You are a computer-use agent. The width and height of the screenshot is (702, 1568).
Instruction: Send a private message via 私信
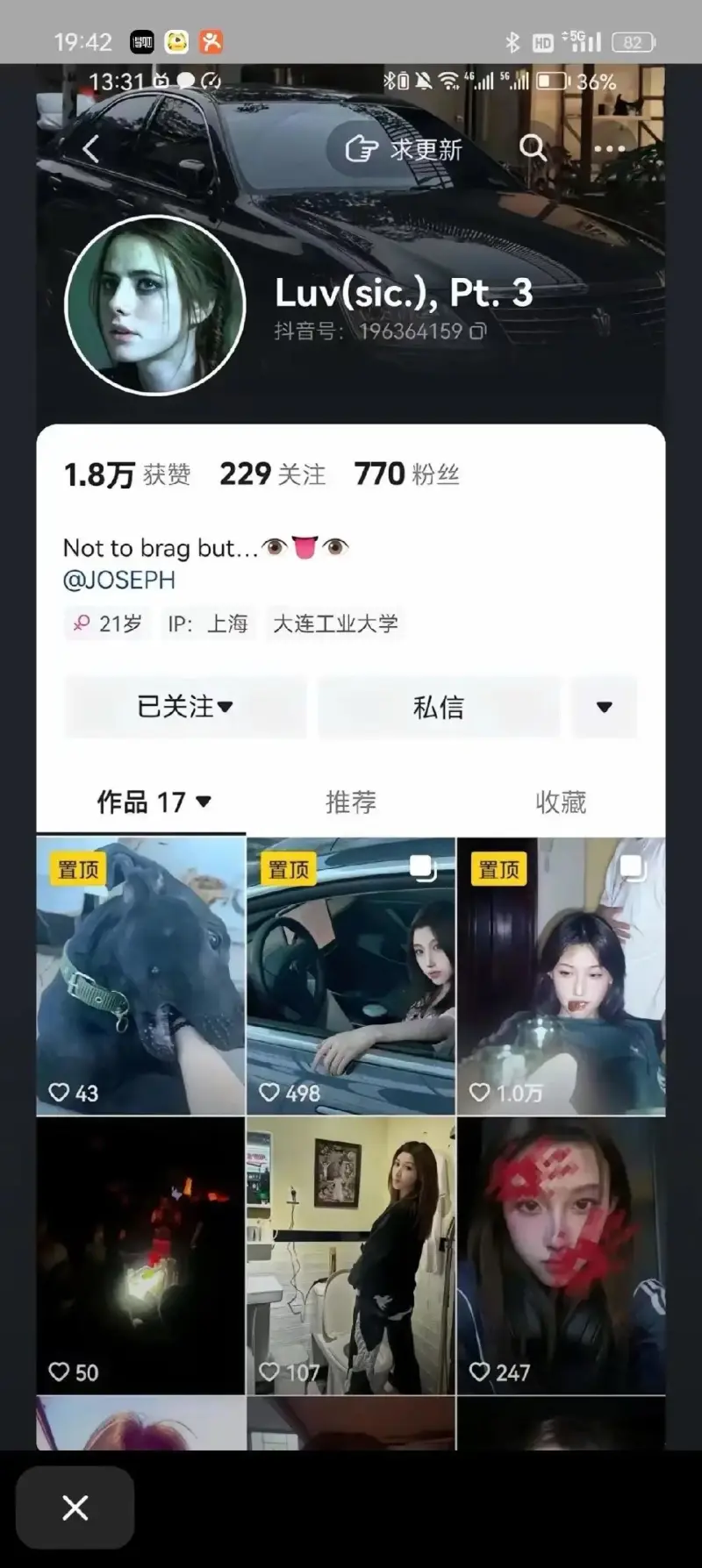pos(438,707)
